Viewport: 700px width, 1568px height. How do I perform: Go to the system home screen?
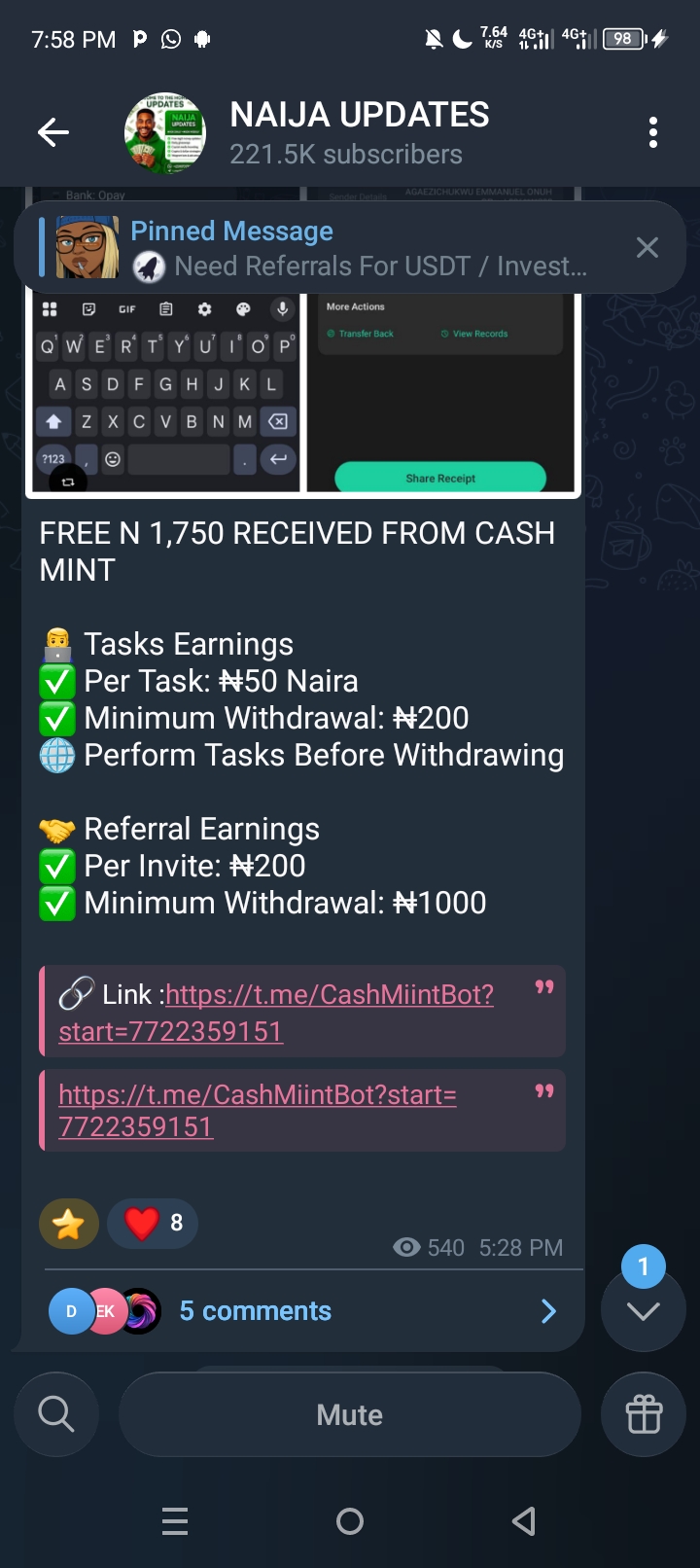(349, 1521)
